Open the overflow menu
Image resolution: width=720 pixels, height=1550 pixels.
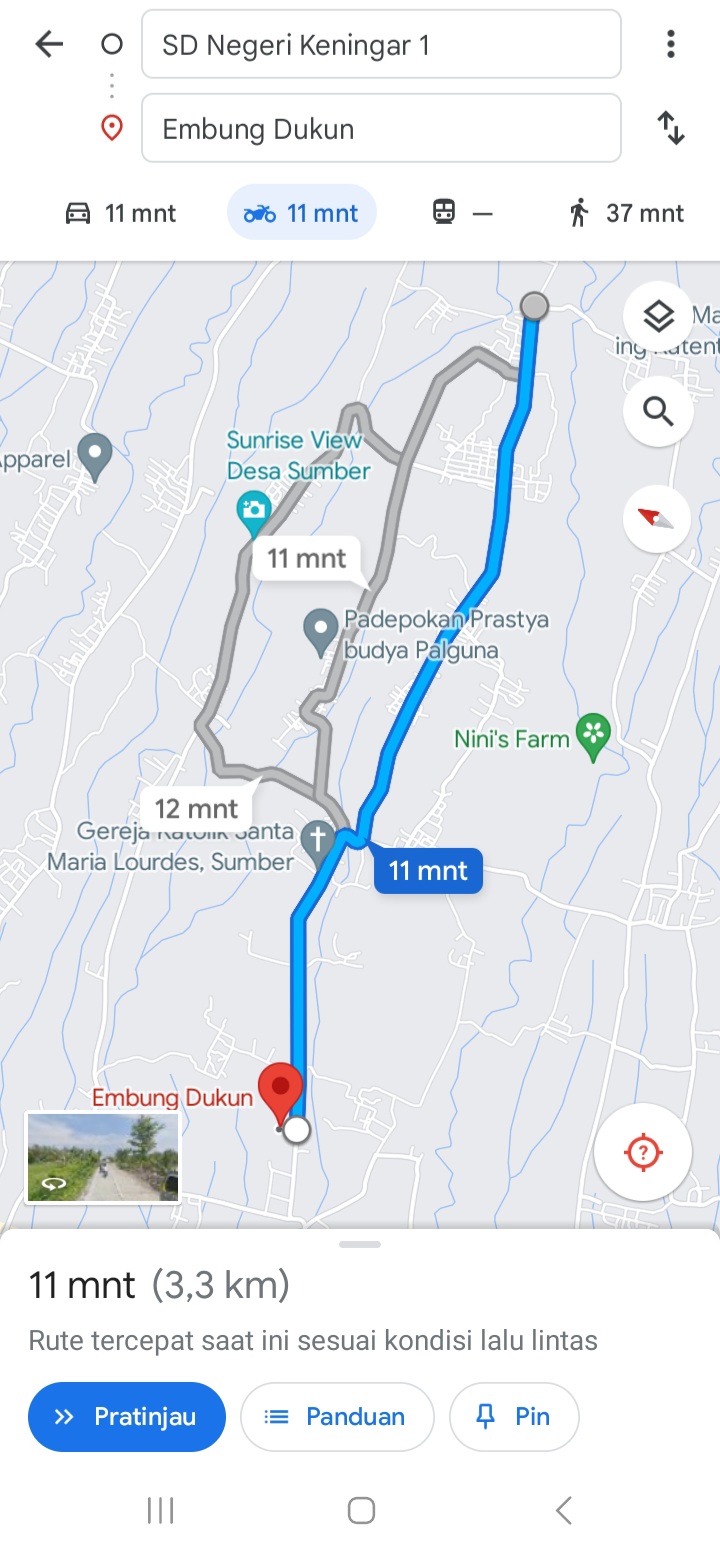point(670,44)
